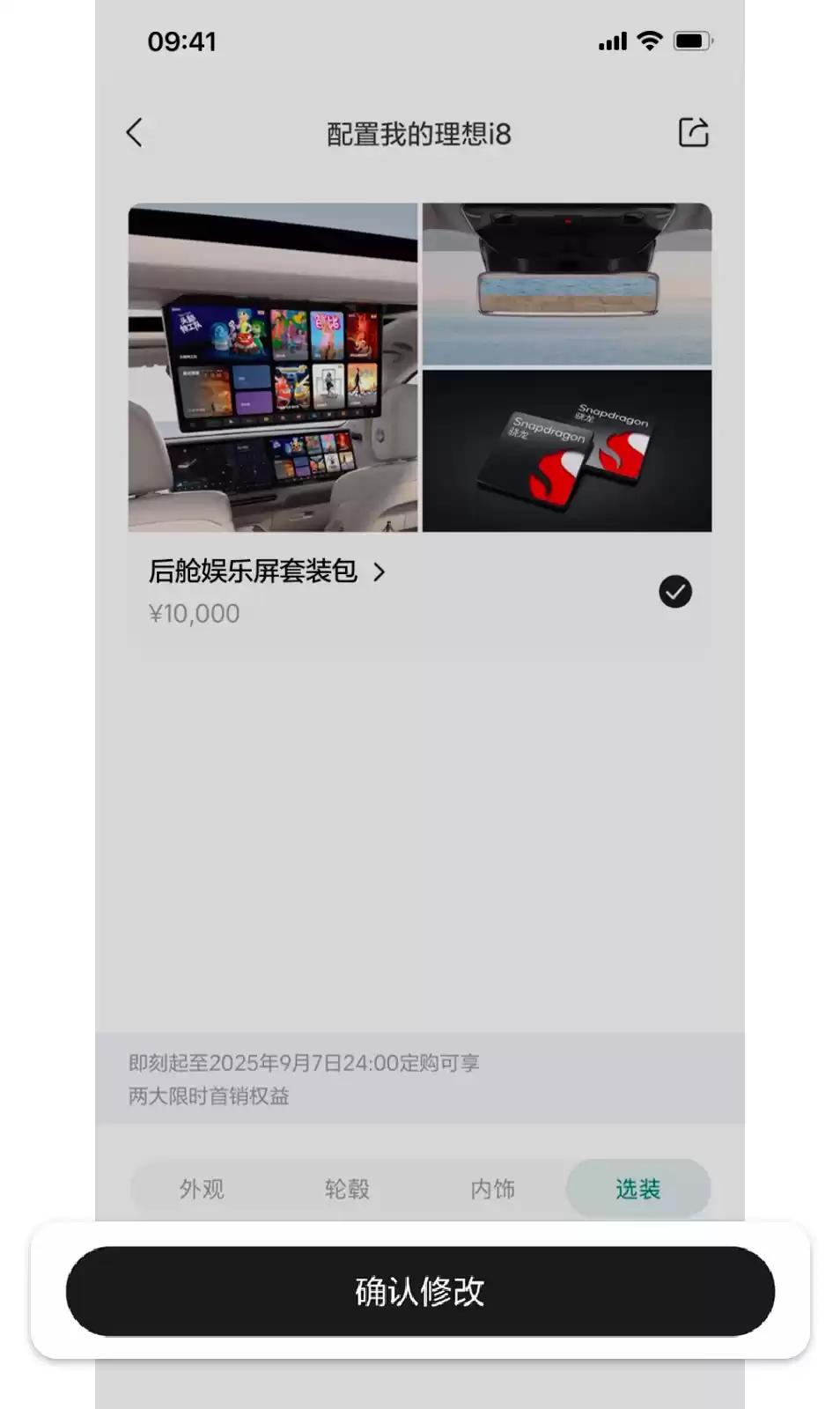Switch to the 外观 tab

(202, 1189)
